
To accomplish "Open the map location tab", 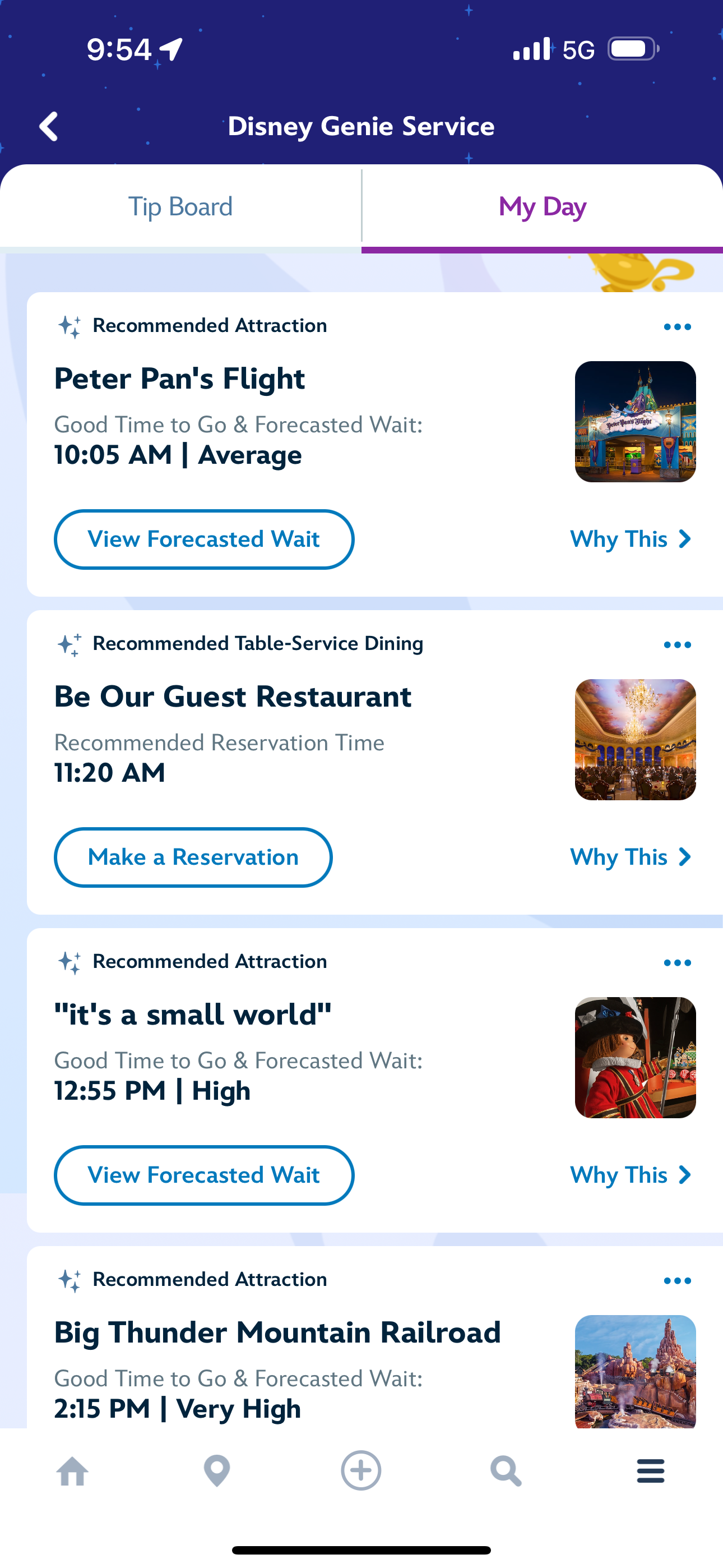I will tap(217, 1471).
